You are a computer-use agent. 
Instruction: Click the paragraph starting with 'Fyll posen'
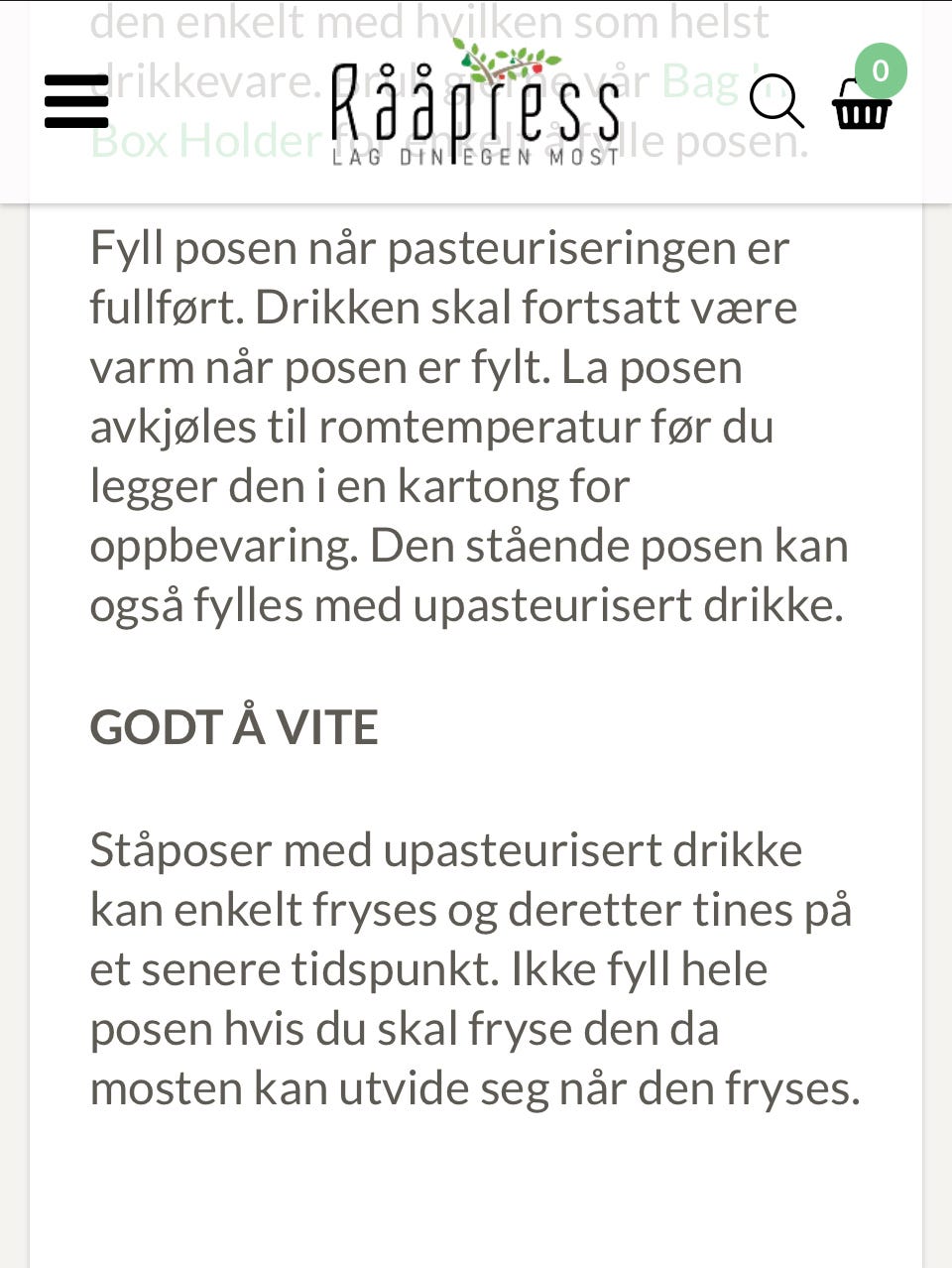(x=466, y=427)
